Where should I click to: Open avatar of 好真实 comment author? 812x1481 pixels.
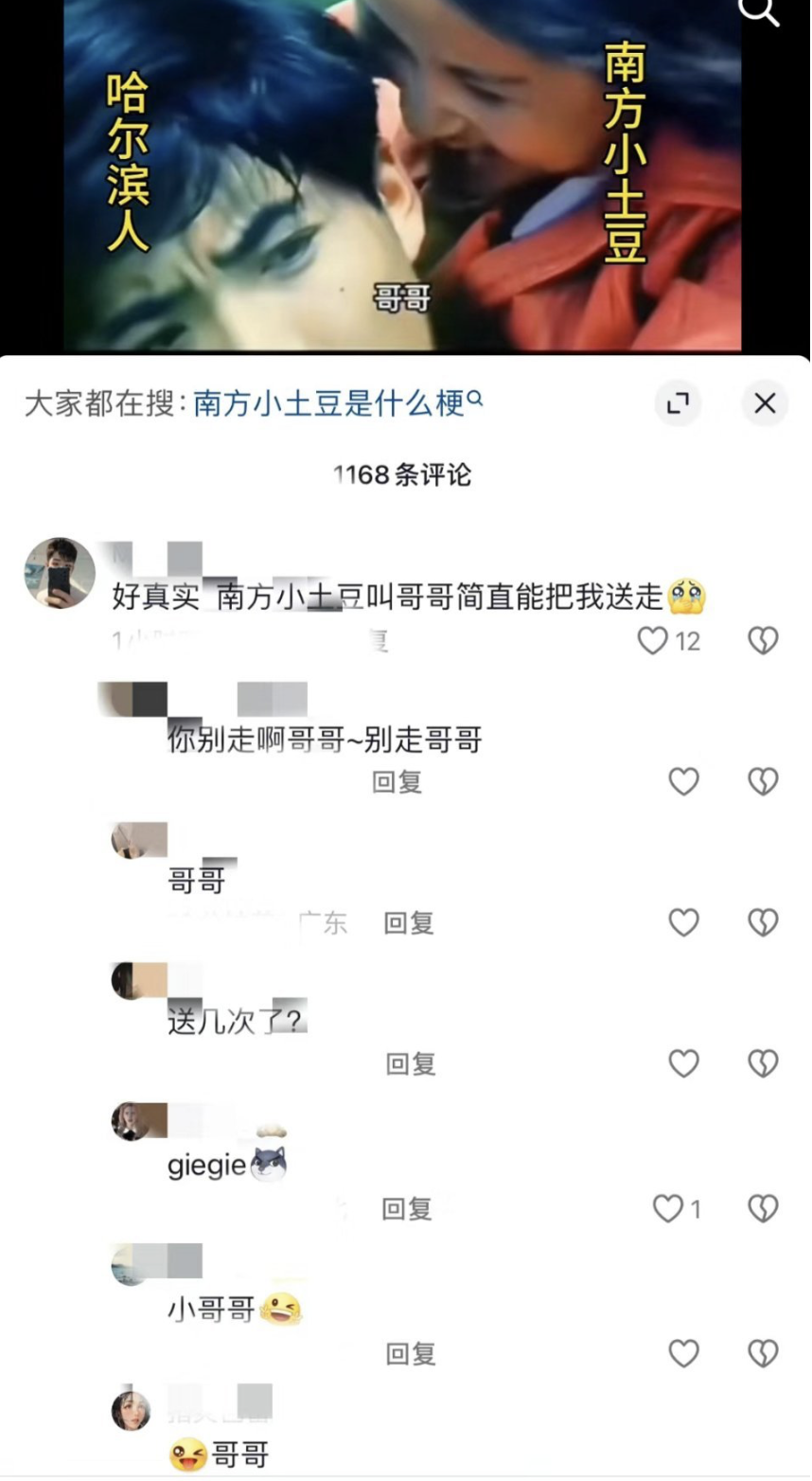[60, 573]
